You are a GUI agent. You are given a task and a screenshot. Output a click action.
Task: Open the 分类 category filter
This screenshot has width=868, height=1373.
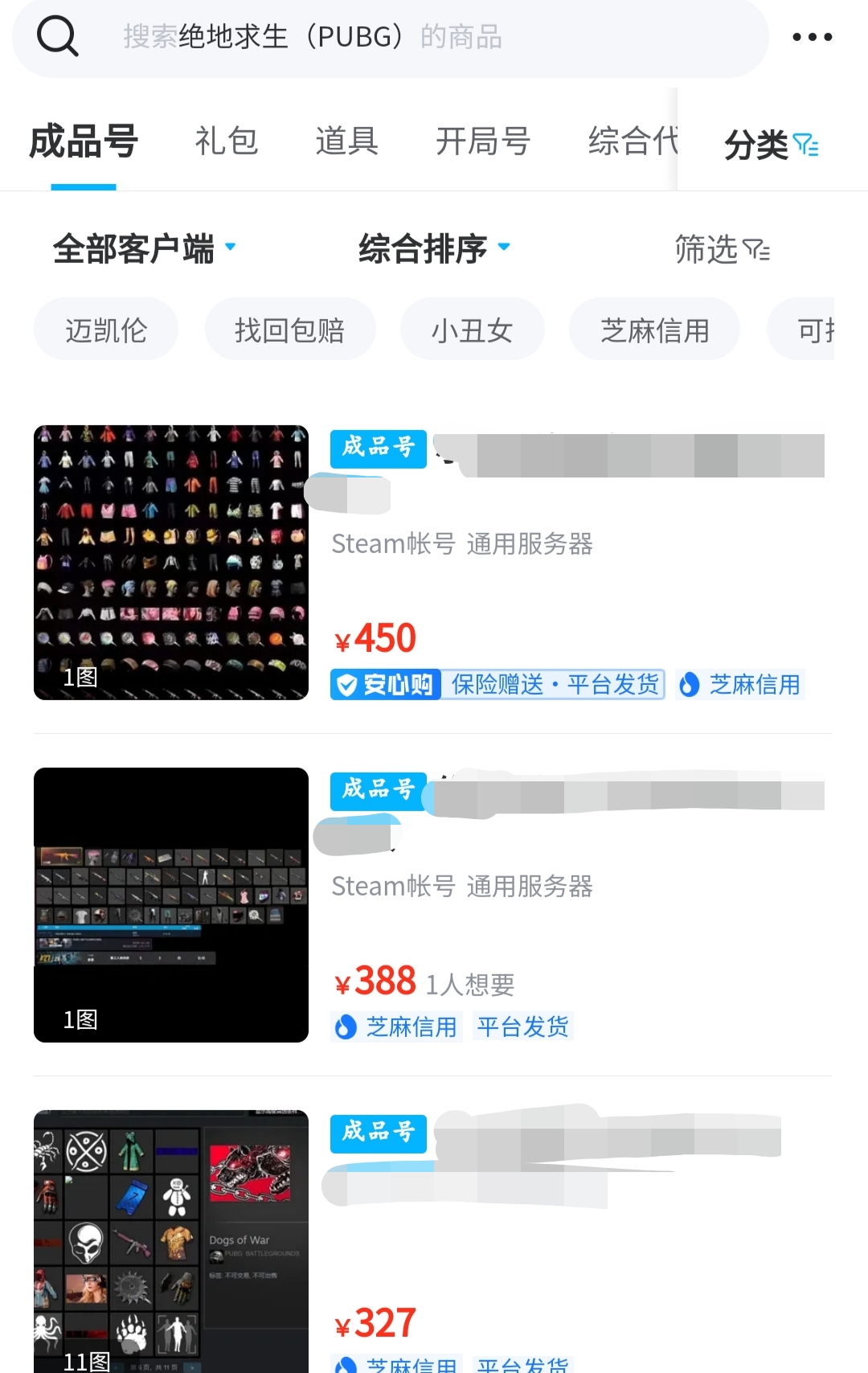click(770, 145)
